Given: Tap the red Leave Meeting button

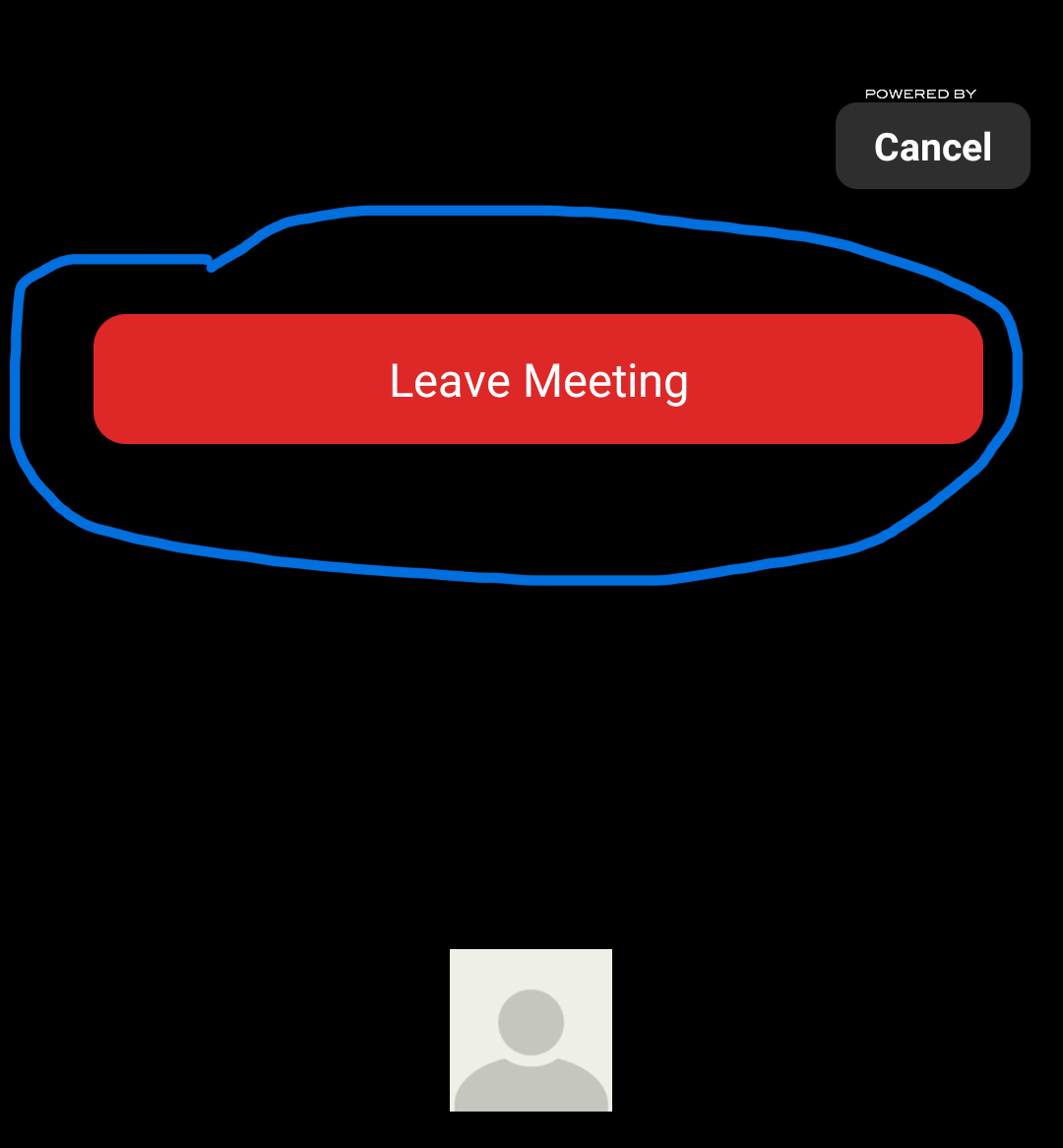Looking at the screenshot, I should [x=538, y=380].
